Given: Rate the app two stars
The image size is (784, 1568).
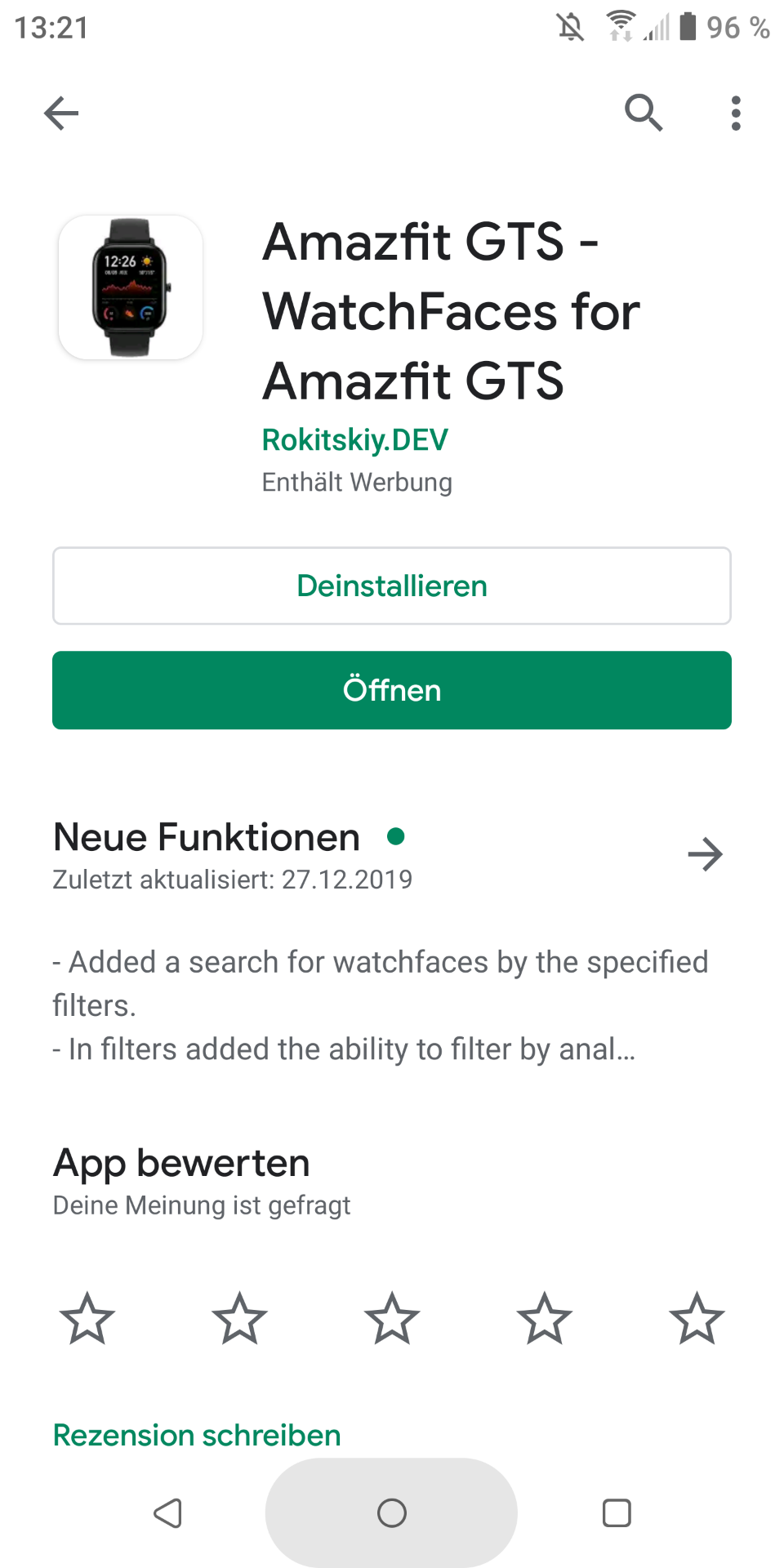Looking at the screenshot, I should [x=239, y=1318].
